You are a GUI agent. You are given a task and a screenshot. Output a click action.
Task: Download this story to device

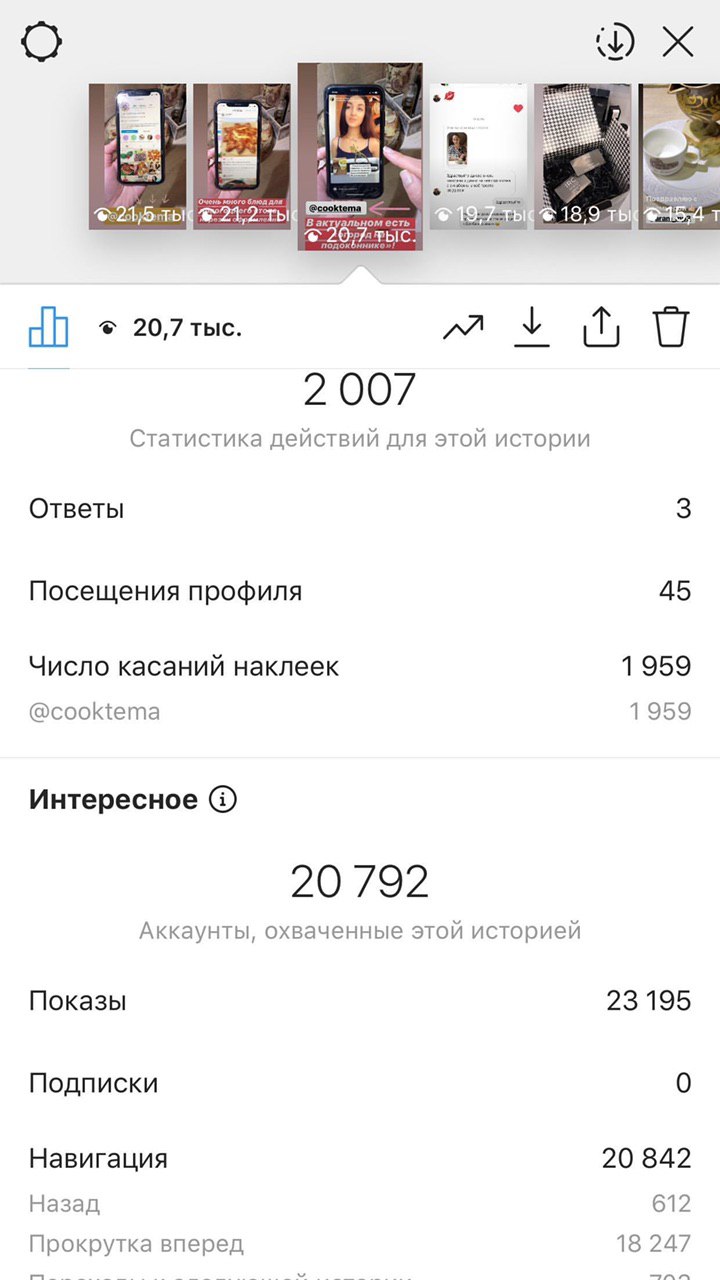(x=532, y=327)
